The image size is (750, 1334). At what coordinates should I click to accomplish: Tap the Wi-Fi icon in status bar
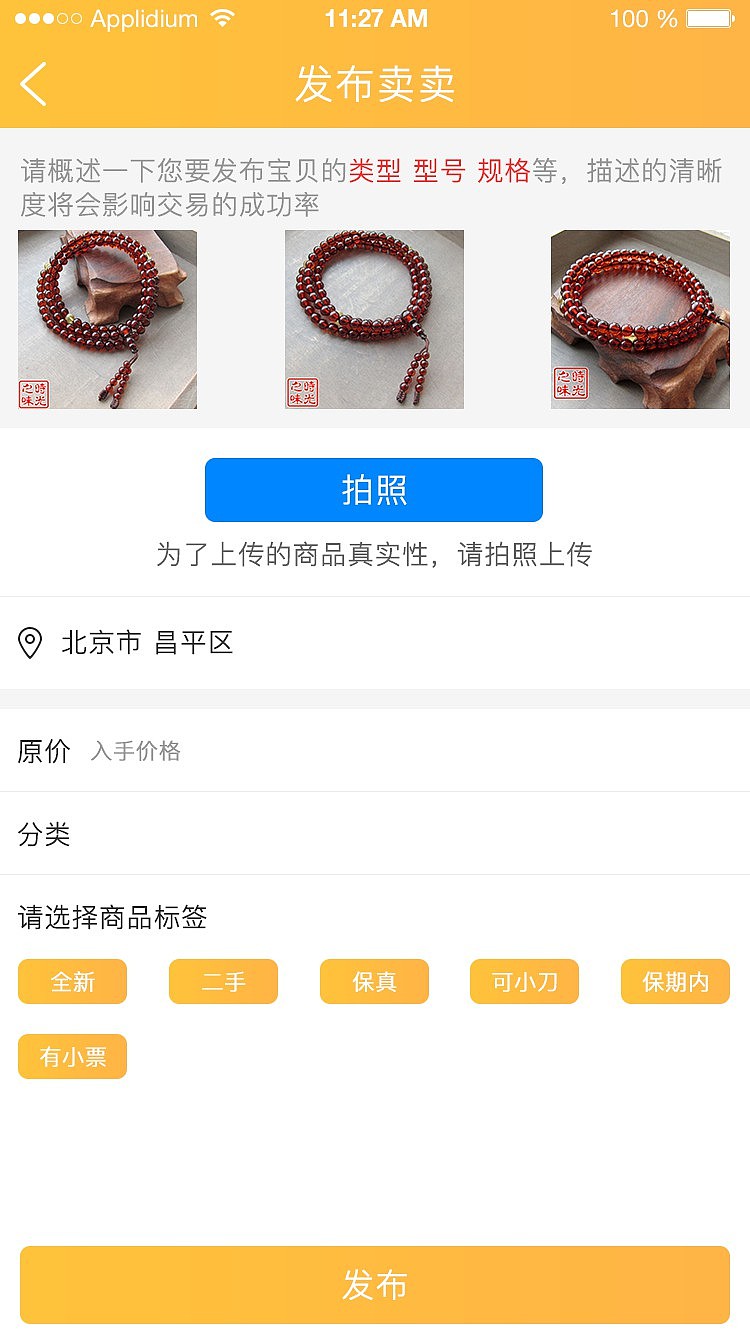(x=222, y=17)
